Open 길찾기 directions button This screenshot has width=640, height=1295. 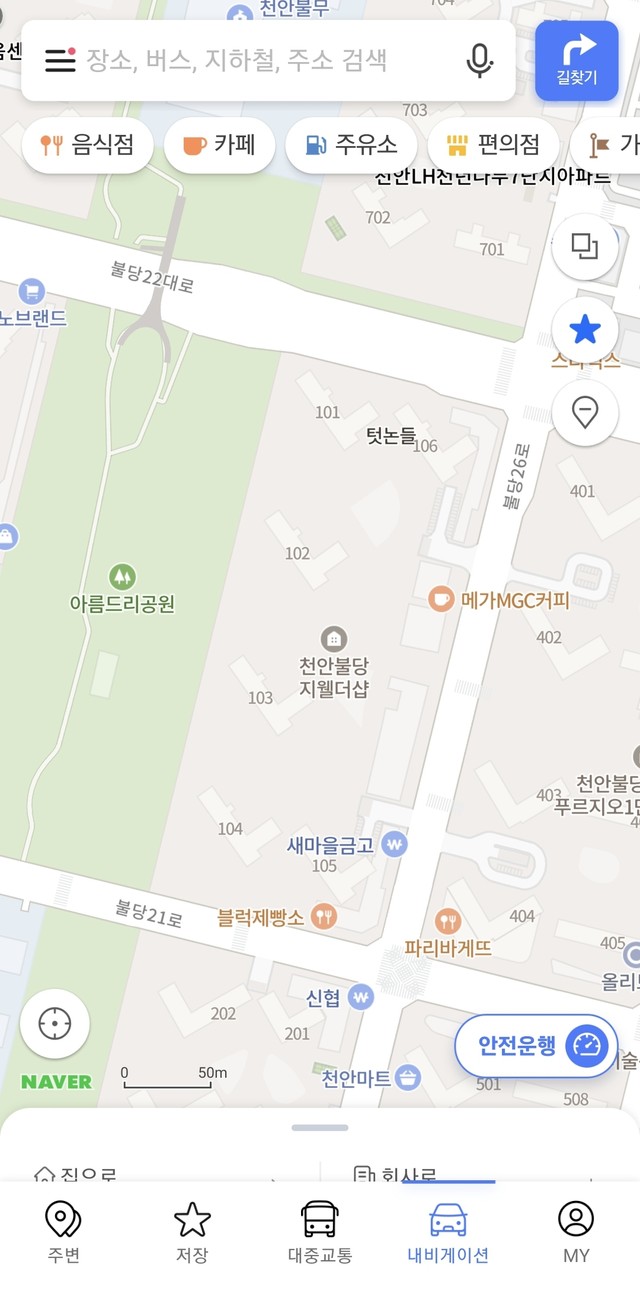coord(577,60)
